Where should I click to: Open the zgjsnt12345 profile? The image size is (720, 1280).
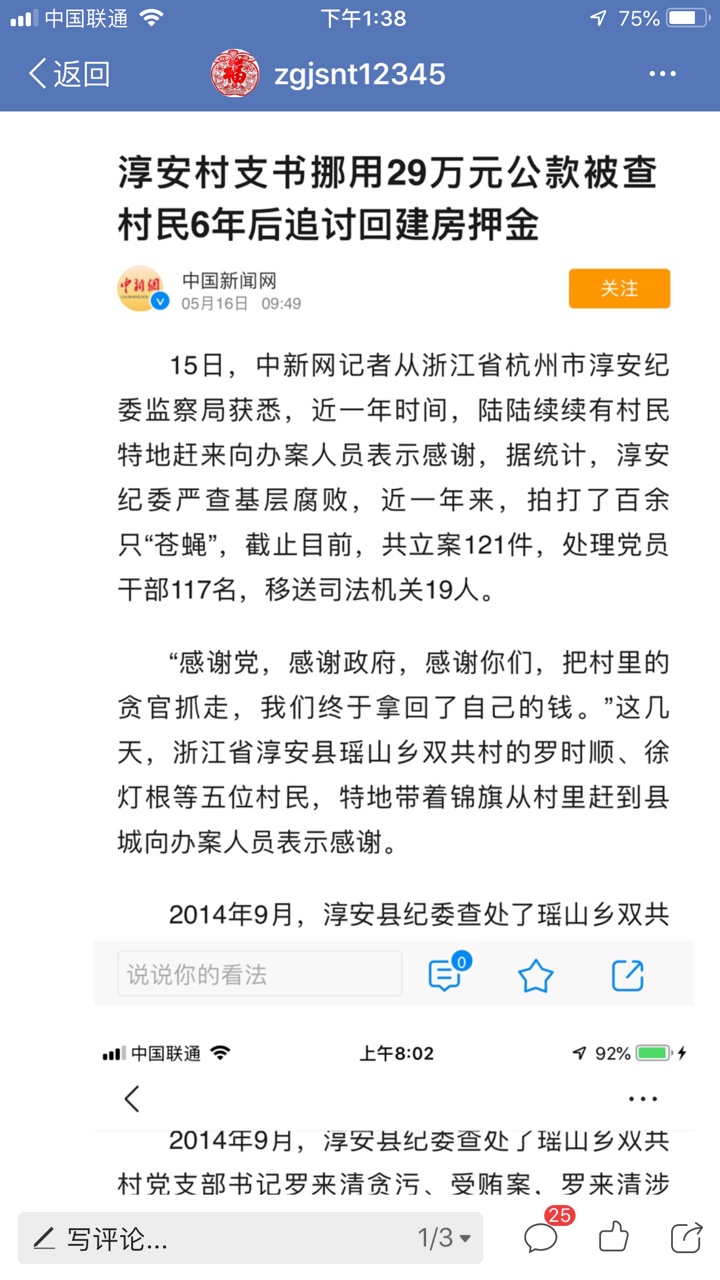[330, 74]
